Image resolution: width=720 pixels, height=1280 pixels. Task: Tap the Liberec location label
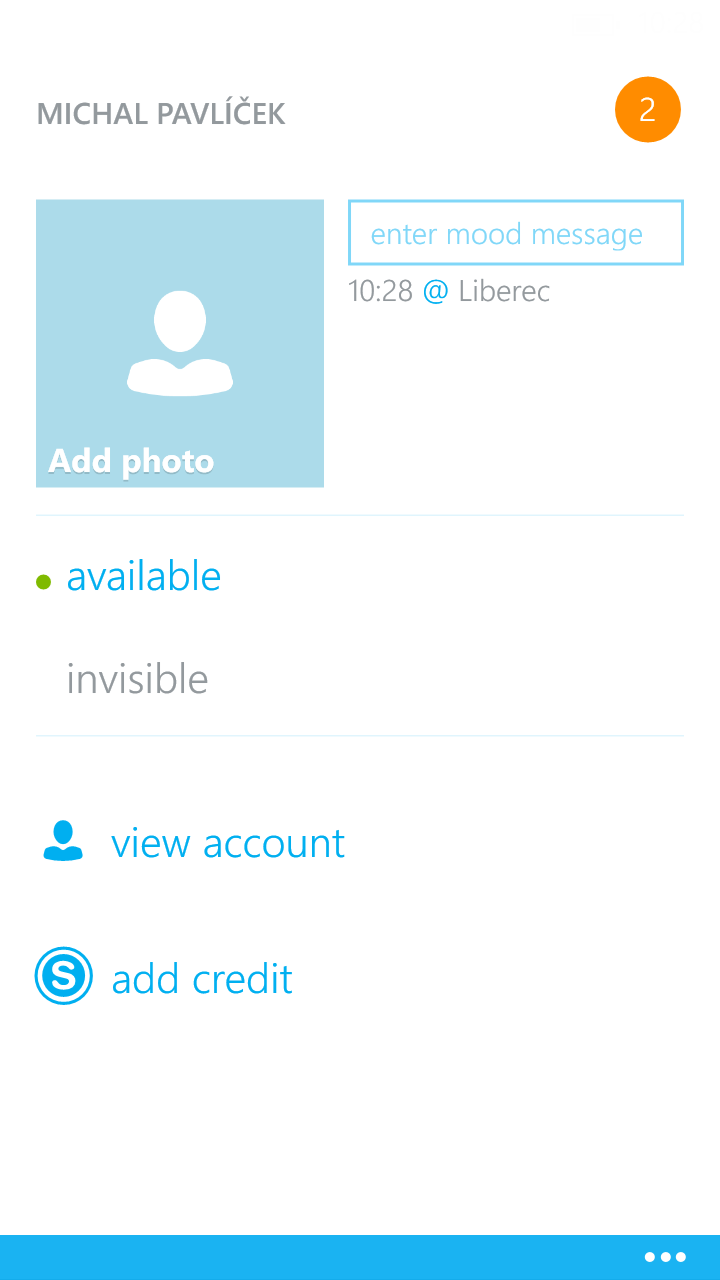click(503, 291)
